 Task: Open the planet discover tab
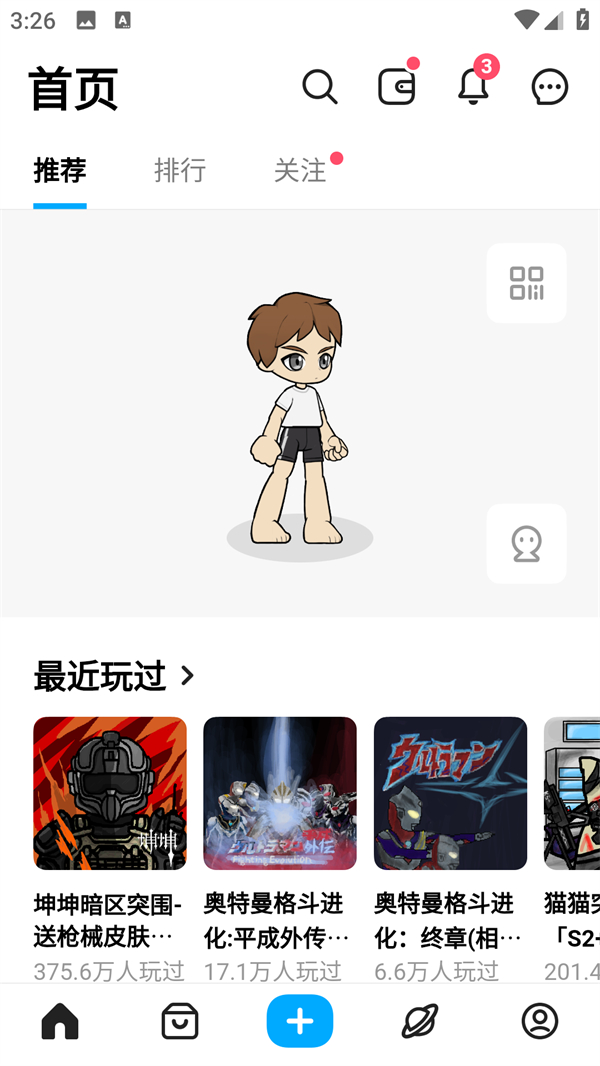tap(420, 1022)
